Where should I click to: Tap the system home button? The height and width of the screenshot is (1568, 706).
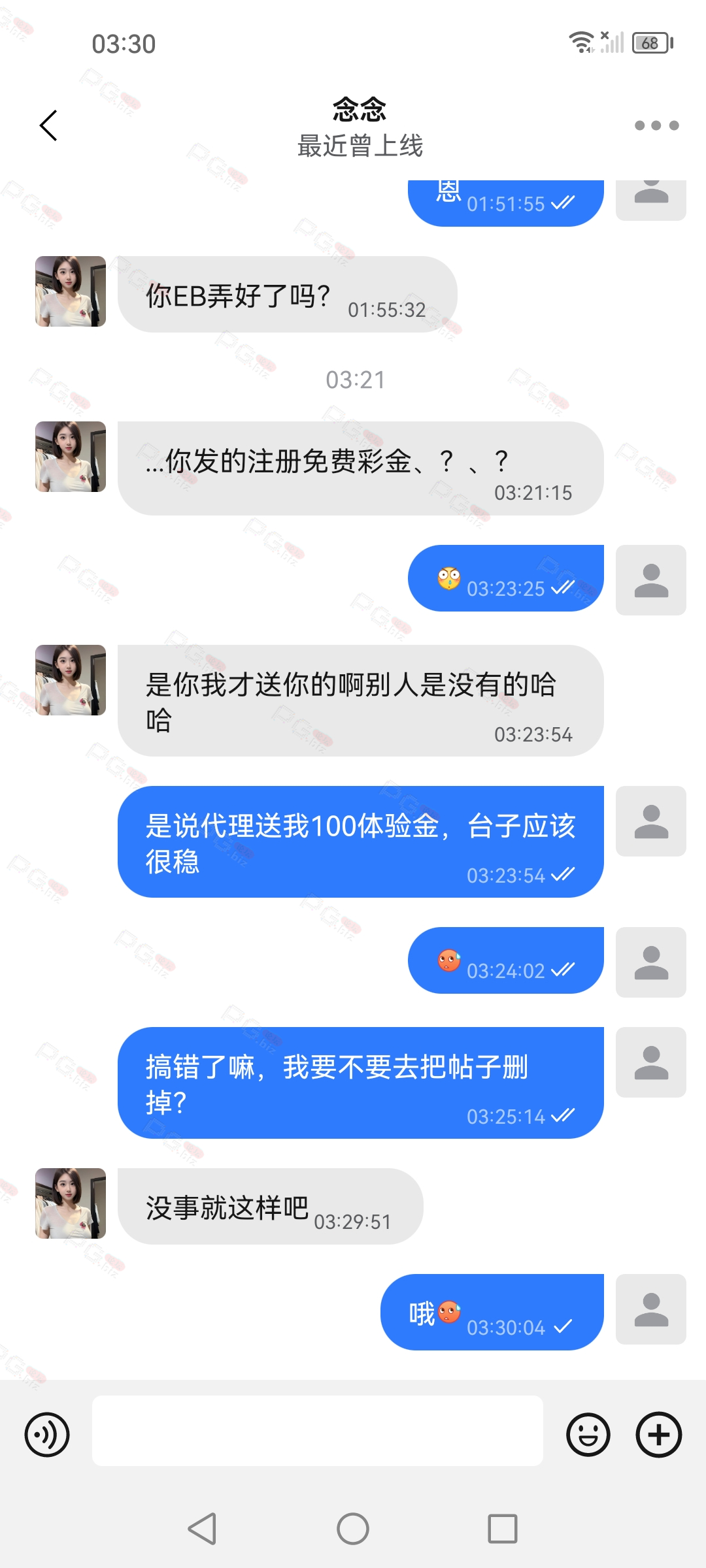353,1529
